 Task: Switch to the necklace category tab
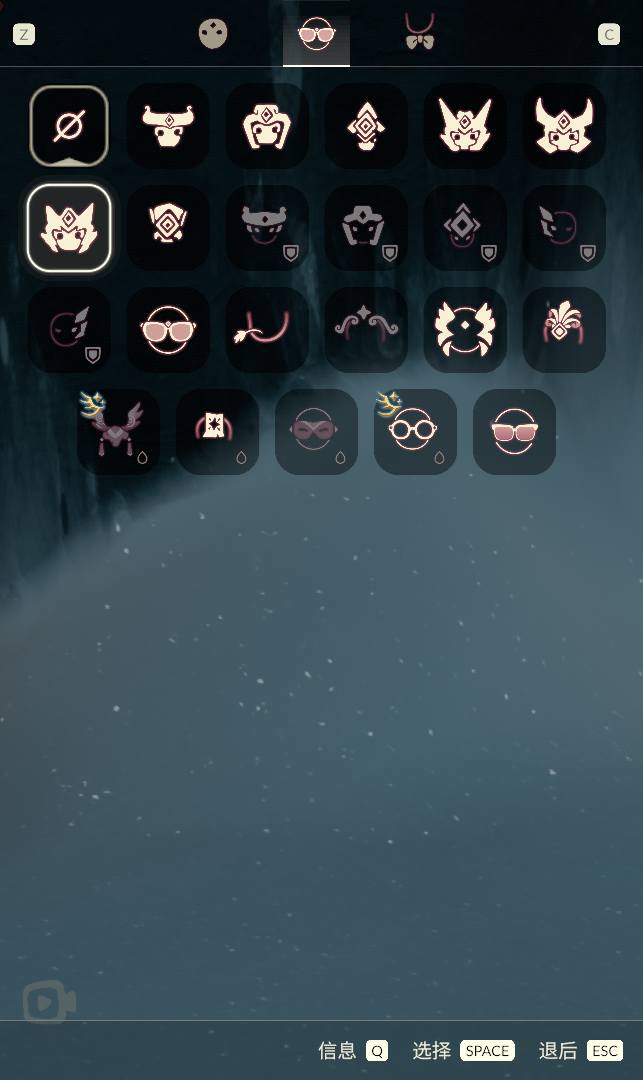[x=419, y=33]
